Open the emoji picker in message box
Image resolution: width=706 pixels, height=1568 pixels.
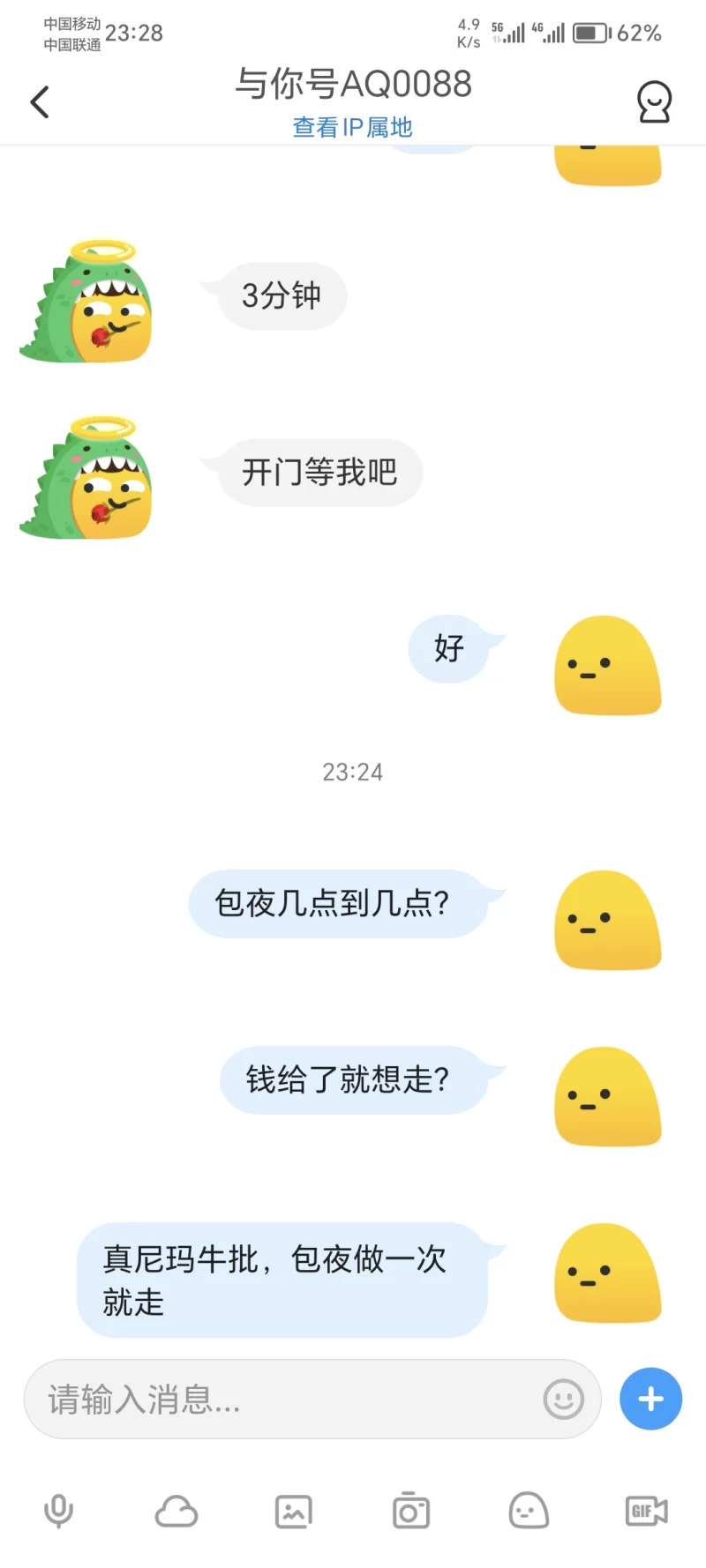(563, 1400)
